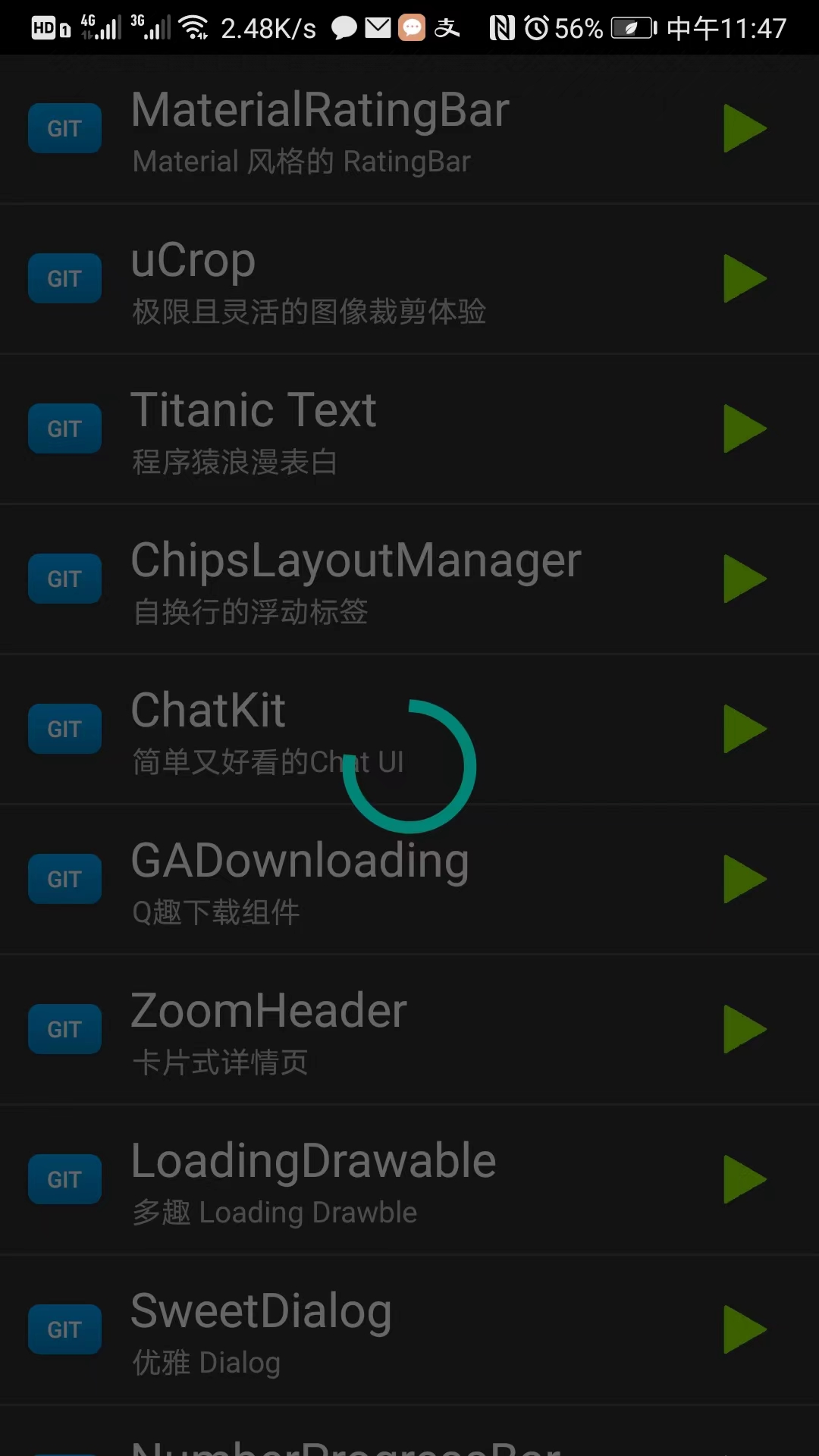Run the uCrop demo with the green arrow

tap(745, 279)
